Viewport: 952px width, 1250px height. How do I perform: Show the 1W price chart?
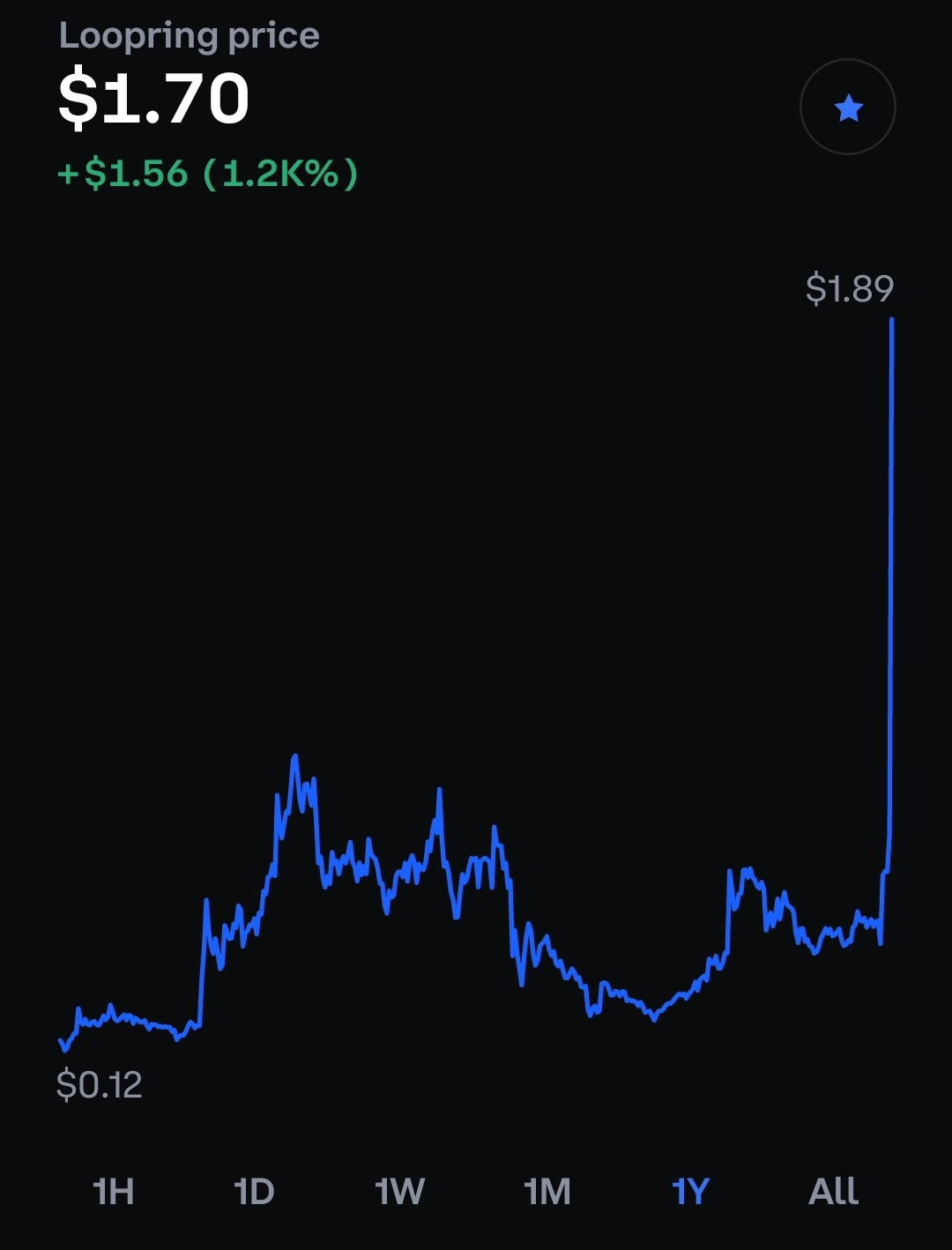pyautogui.click(x=399, y=1192)
